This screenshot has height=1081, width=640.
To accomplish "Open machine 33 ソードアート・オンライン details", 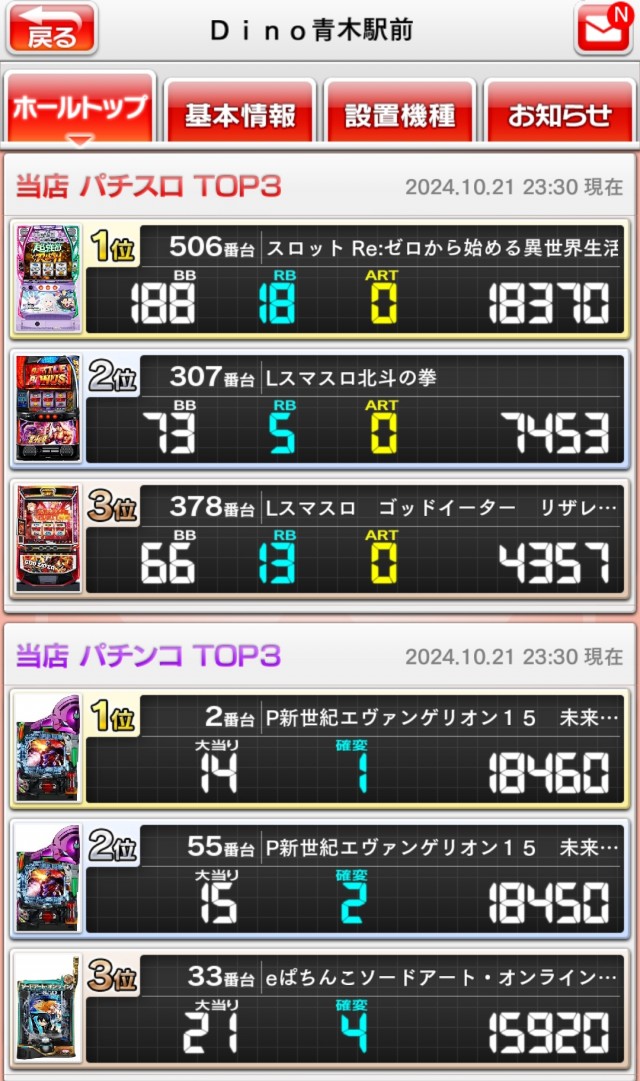I will (320, 1008).
